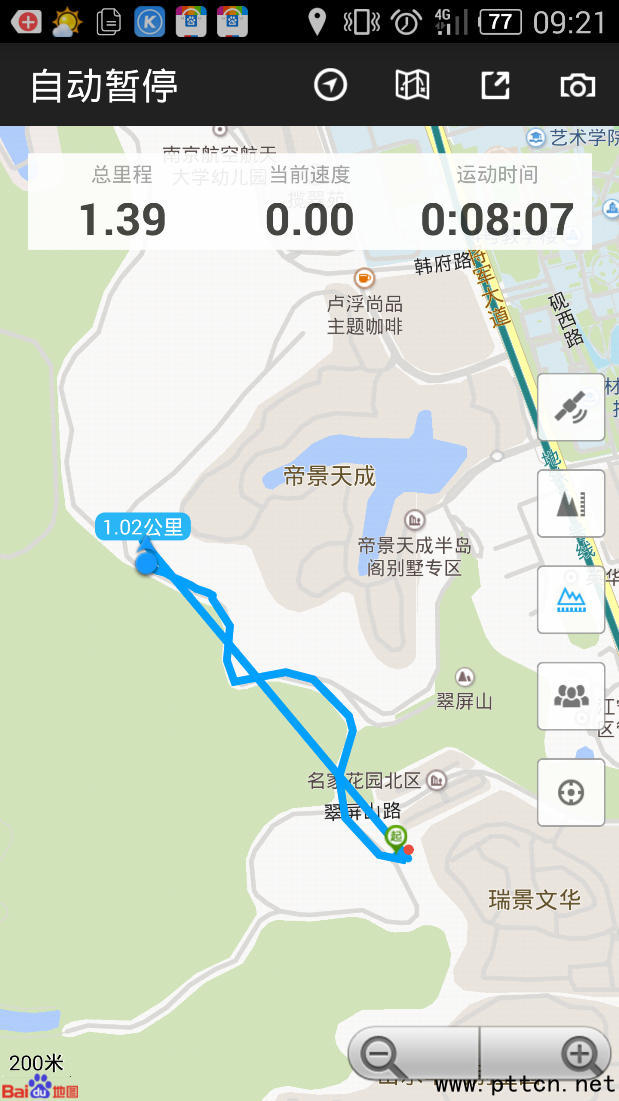This screenshot has height=1101, width=619.
Task: Zoom out the map with the minus button
Action: tap(385, 1054)
